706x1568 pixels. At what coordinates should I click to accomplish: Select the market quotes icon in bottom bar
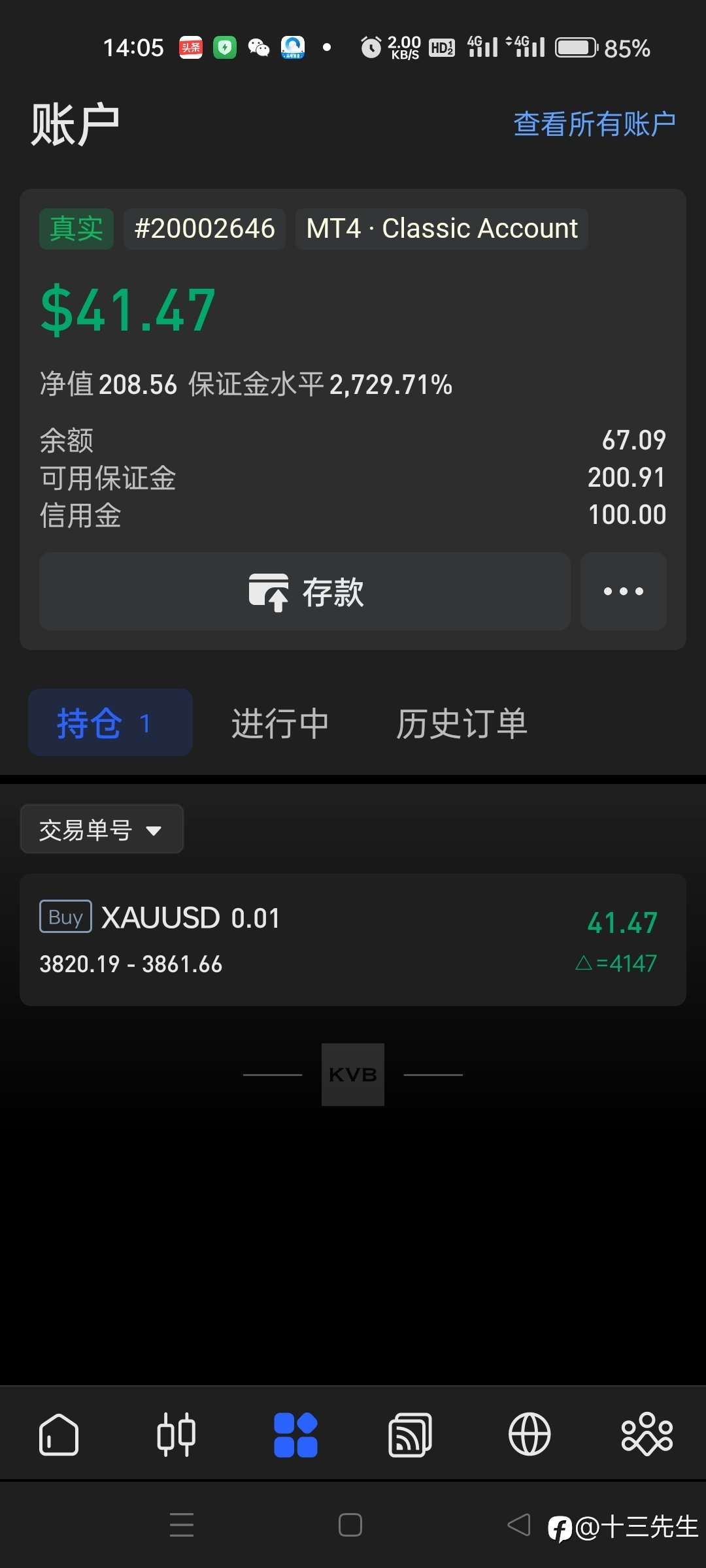point(176,1435)
